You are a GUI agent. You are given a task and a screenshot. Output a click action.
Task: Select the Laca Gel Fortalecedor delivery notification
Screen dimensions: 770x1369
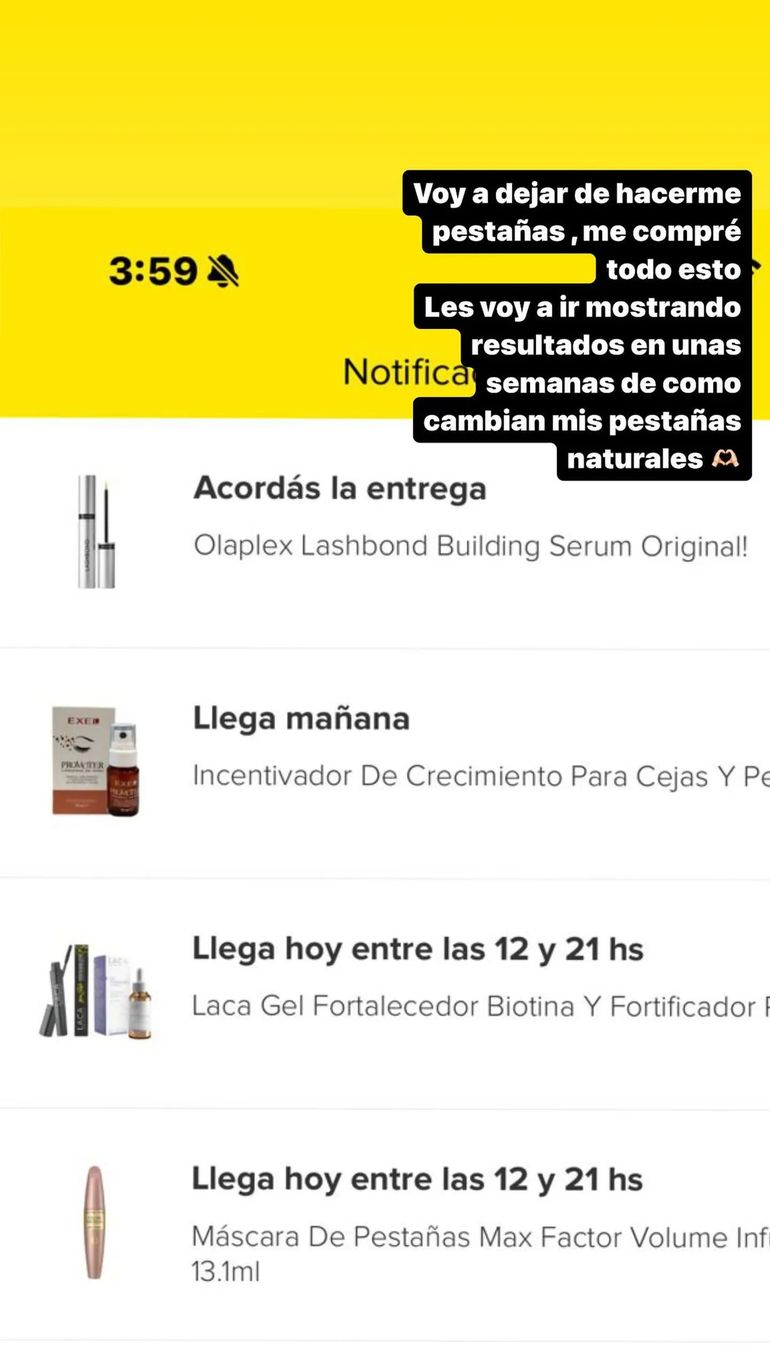420,948
